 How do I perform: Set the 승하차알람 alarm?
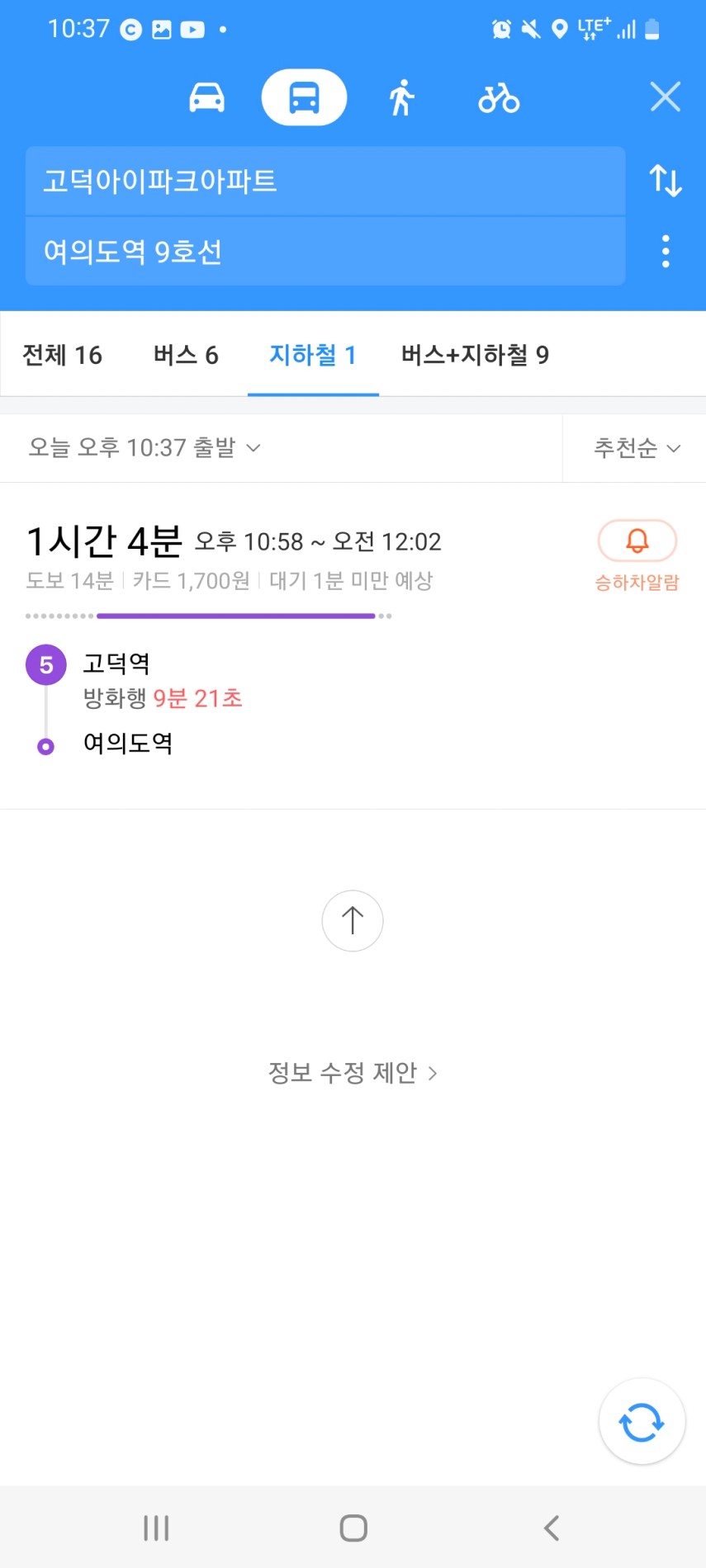tap(637, 555)
